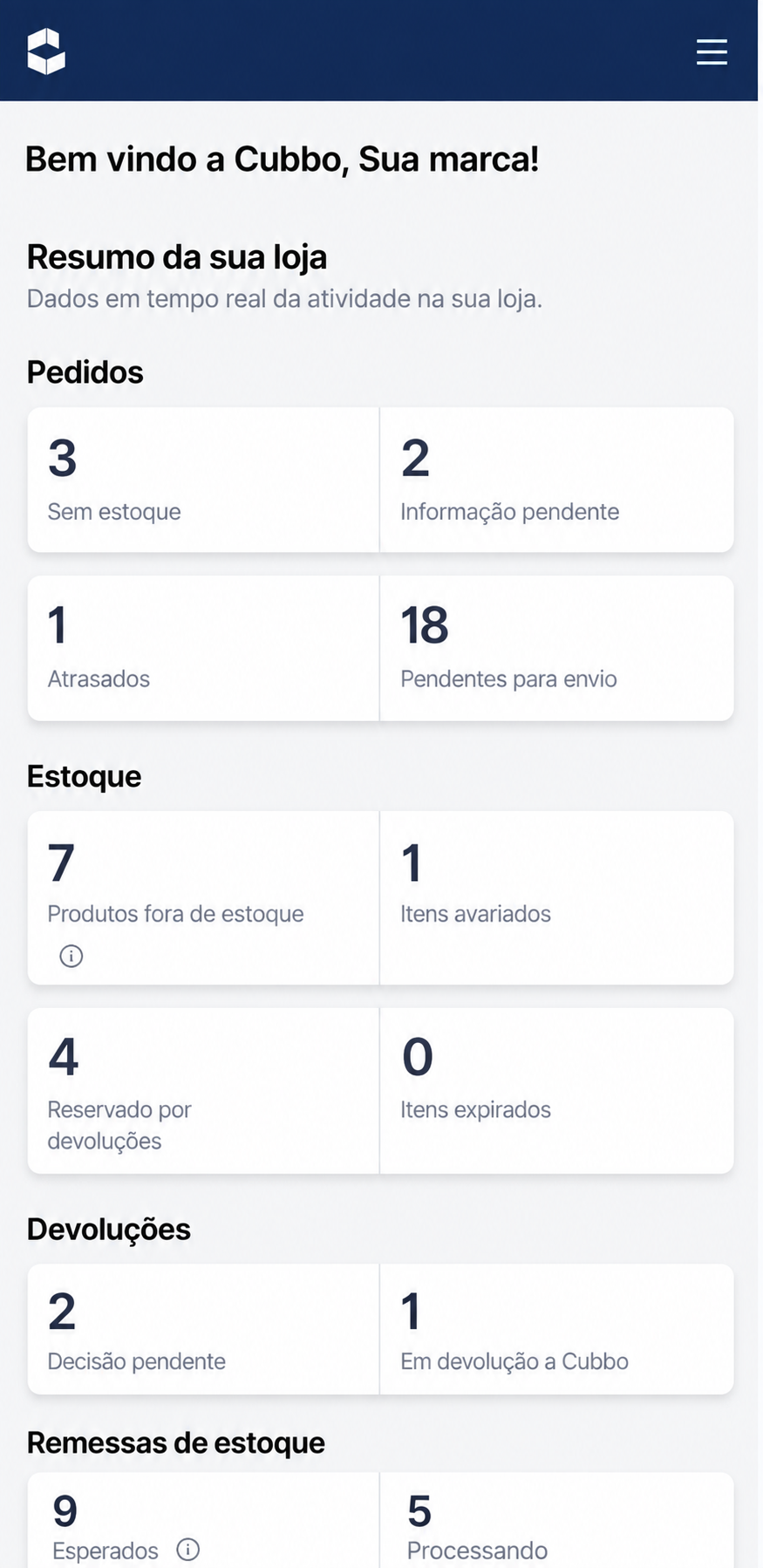The width and height of the screenshot is (763, 1568).
Task: Tap the Cubbo logo
Action: coord(46,51)
